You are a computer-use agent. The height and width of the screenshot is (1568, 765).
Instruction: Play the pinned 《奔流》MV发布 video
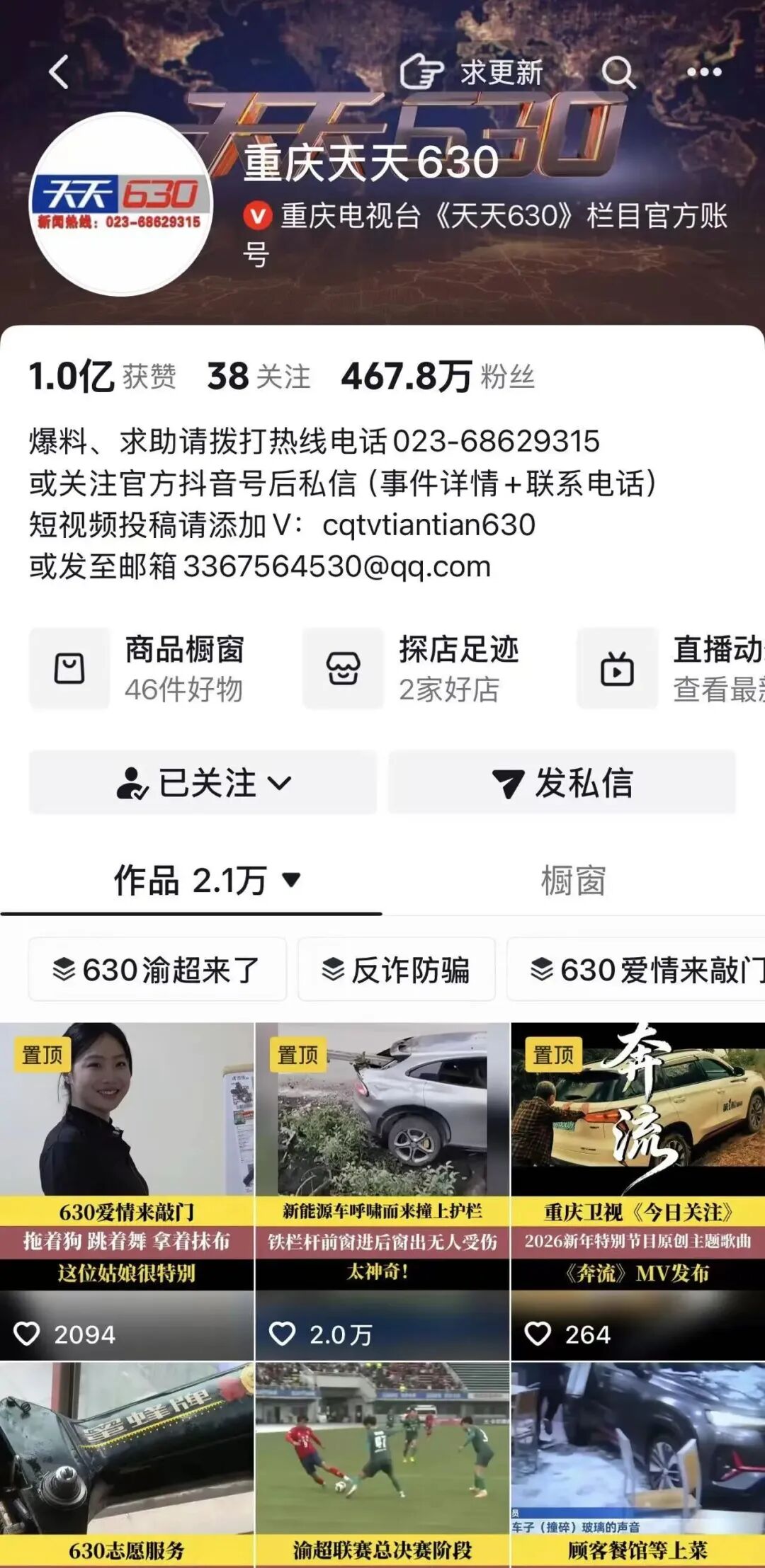point(637,1189)
